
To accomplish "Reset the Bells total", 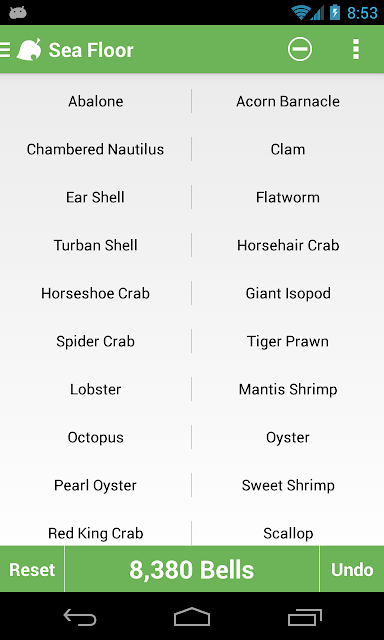I will (32, 569).
